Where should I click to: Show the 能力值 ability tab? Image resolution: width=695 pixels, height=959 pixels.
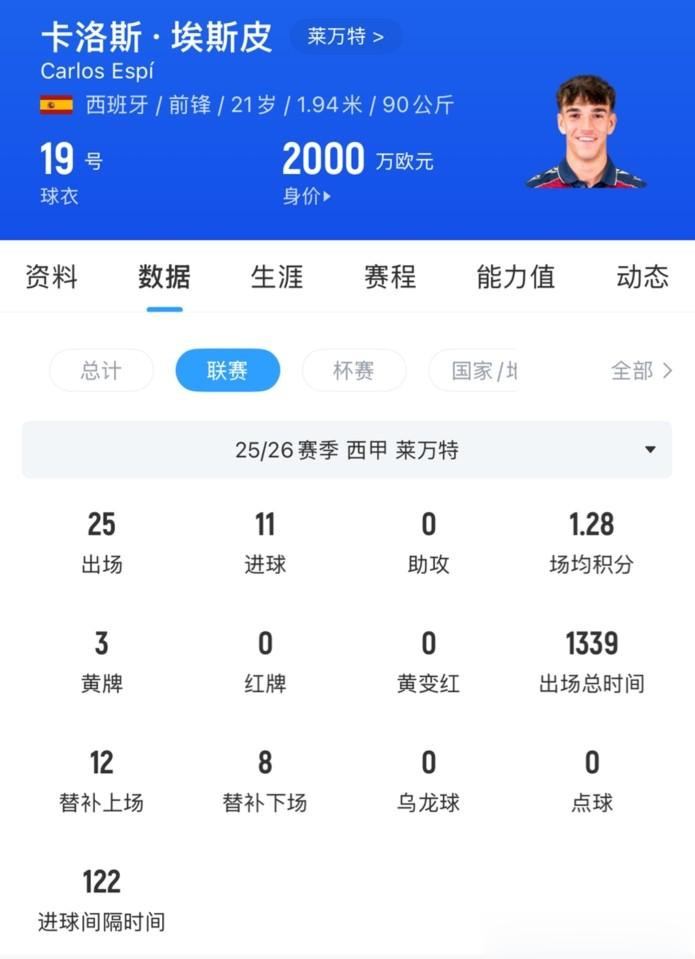coord(516,276)
